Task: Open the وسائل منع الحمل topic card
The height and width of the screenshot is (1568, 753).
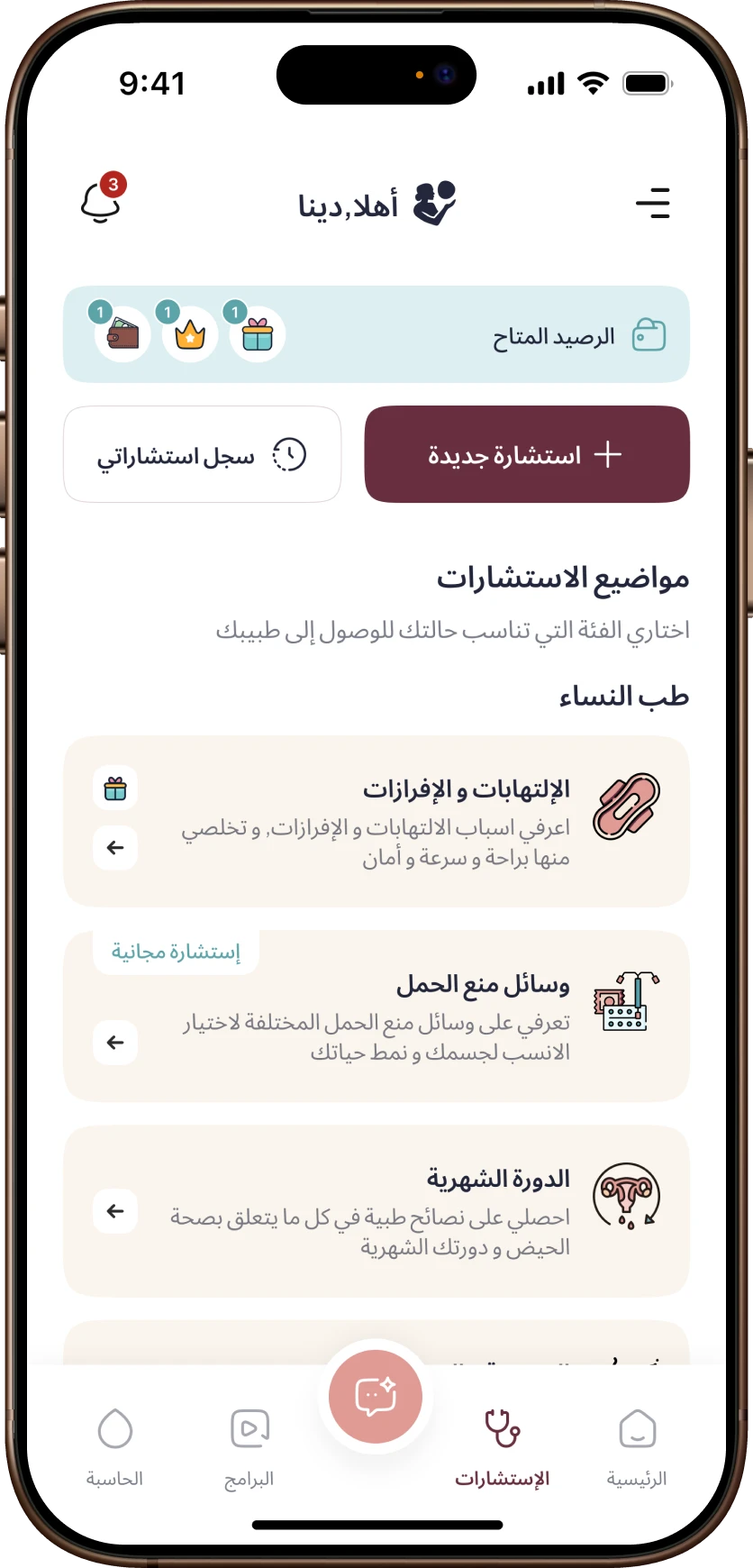Action: click(x=376, y=1016)
